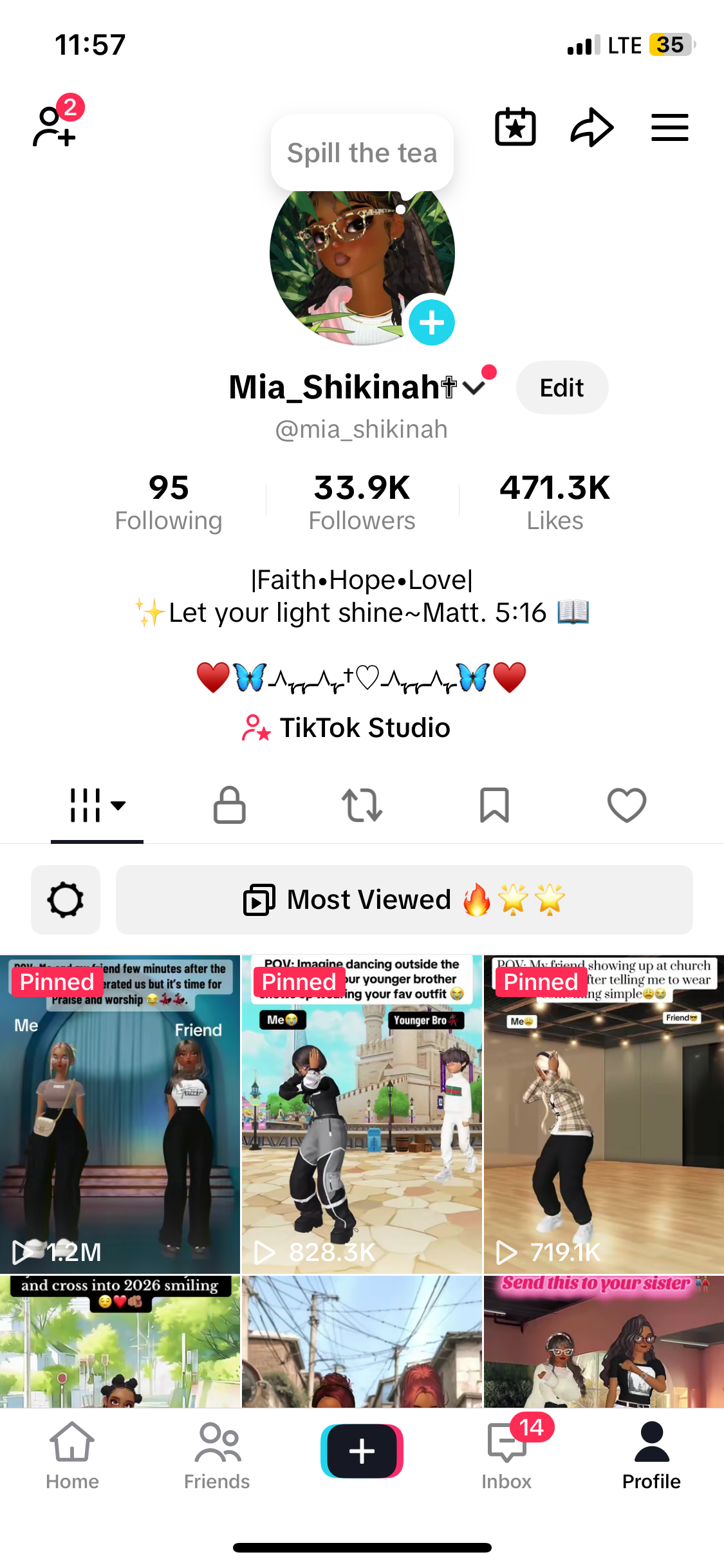Open the reposts tab icon

pos(362,805)
